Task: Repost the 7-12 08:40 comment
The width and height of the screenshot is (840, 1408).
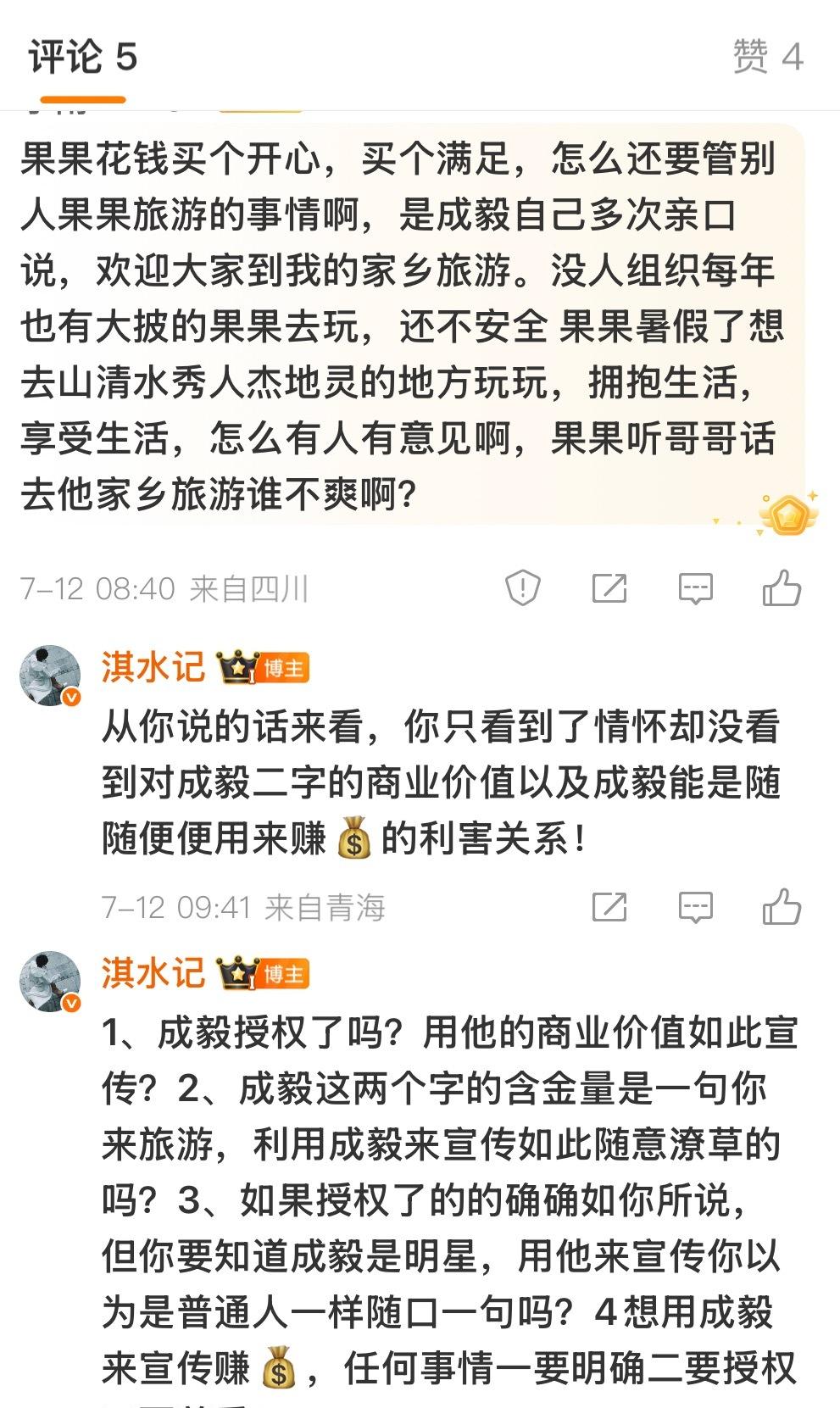Action: pyautogui.click(x=609, y=587)
